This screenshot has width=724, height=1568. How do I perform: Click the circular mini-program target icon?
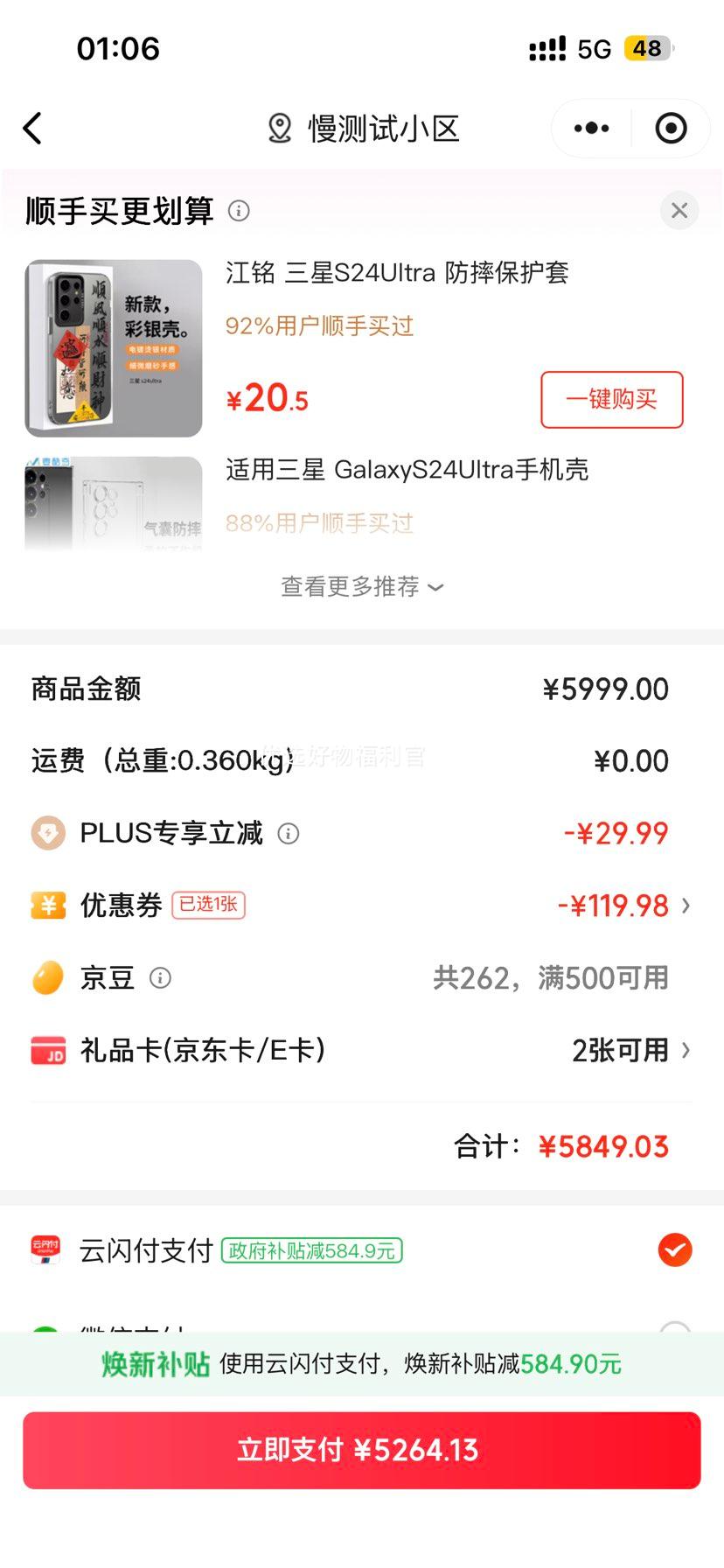(x=670, y=128)
